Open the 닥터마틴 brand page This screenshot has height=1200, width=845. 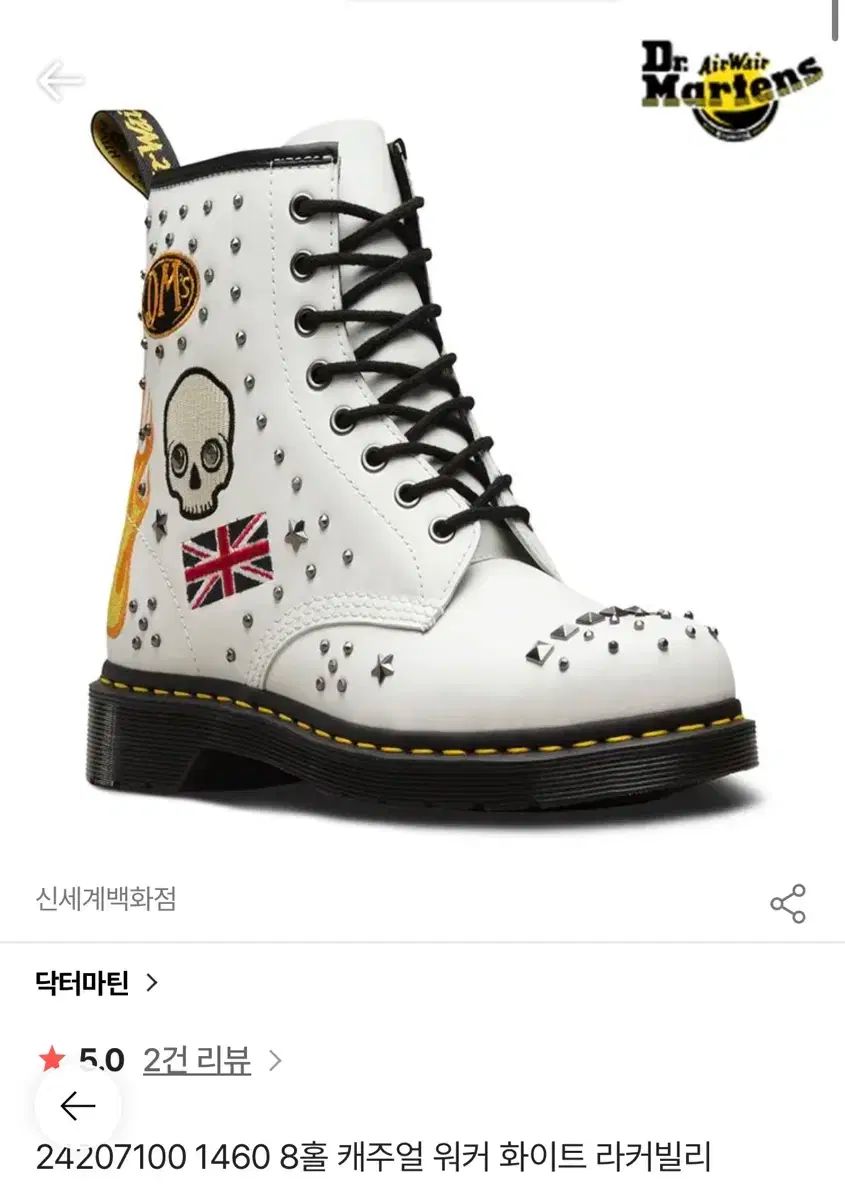click(x=96, y=983)
